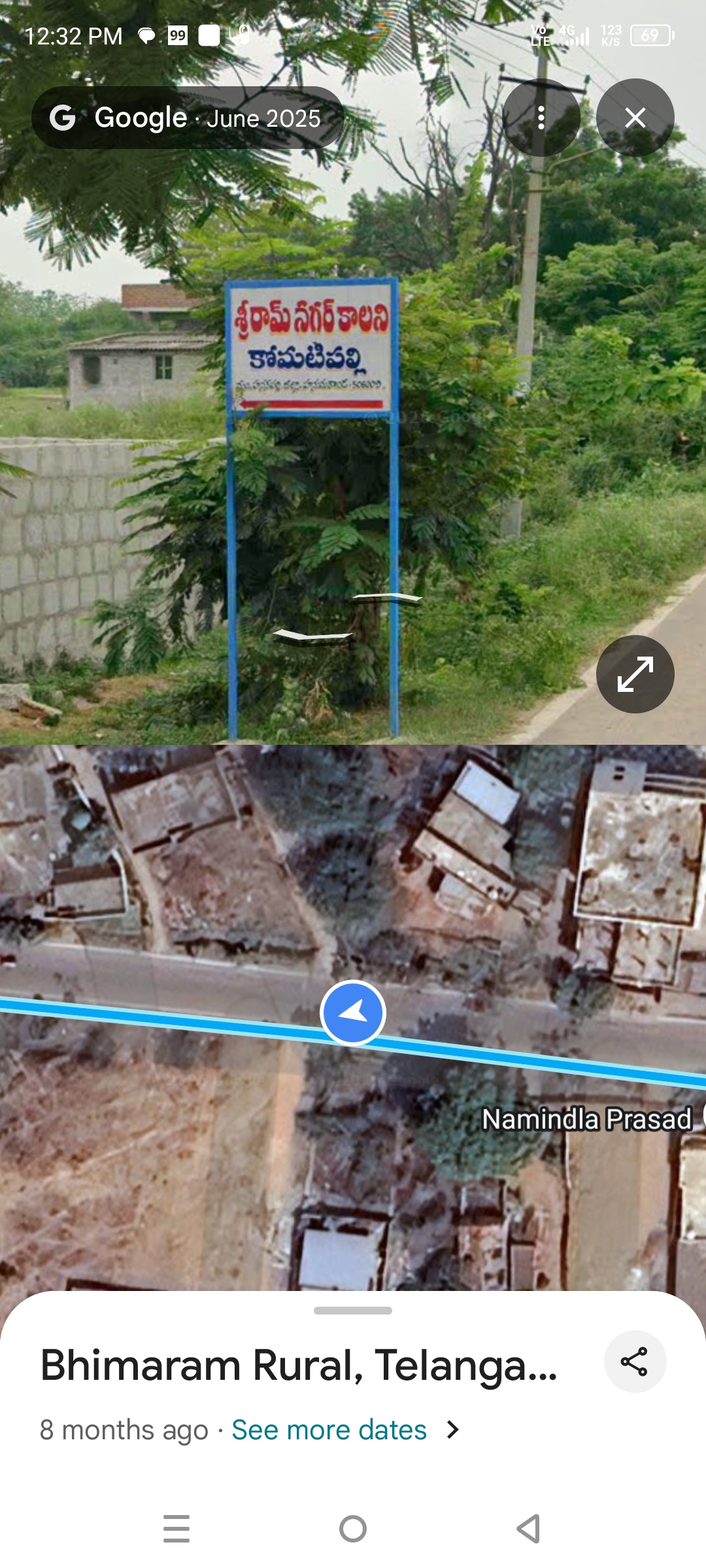Go to the home screen

(x=353, y=1529)
